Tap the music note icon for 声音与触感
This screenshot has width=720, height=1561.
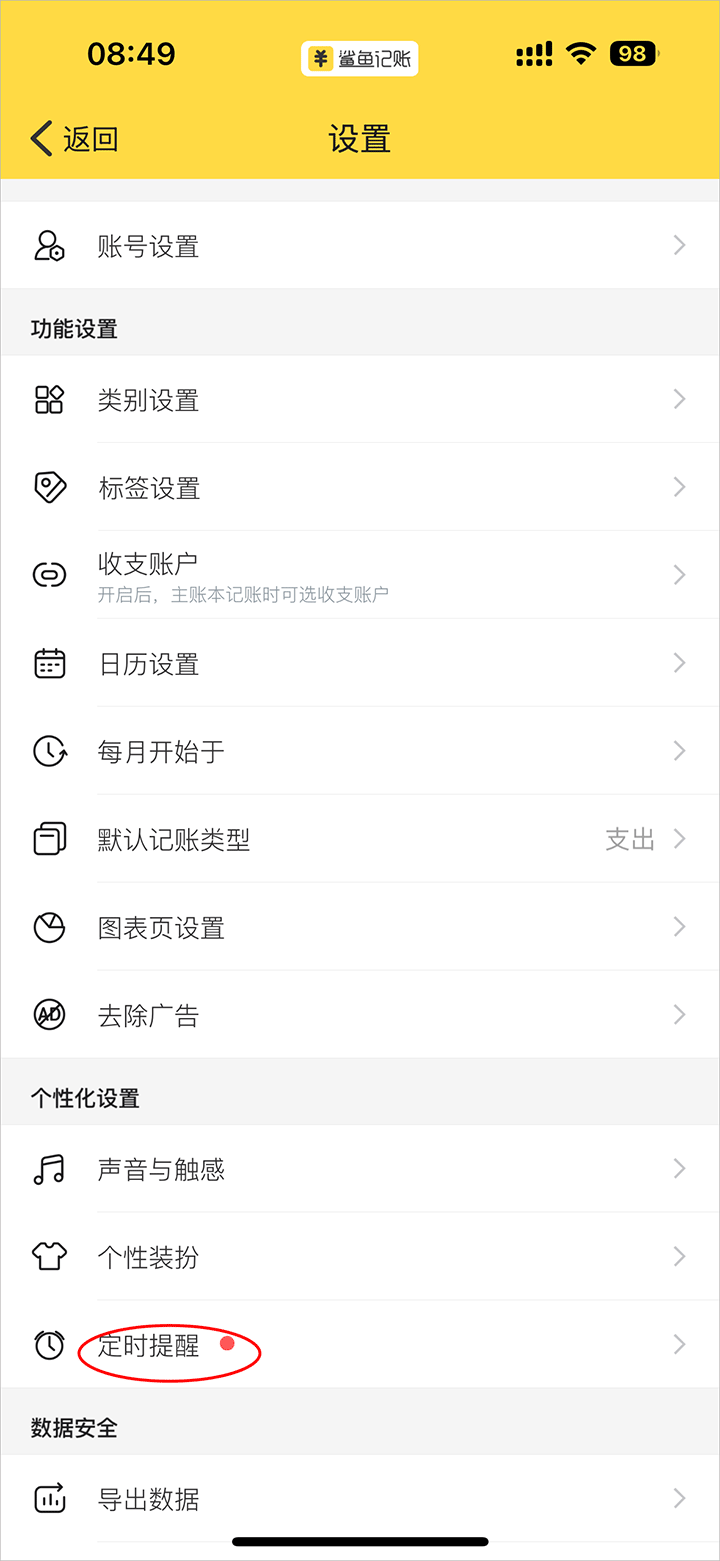49,1168
